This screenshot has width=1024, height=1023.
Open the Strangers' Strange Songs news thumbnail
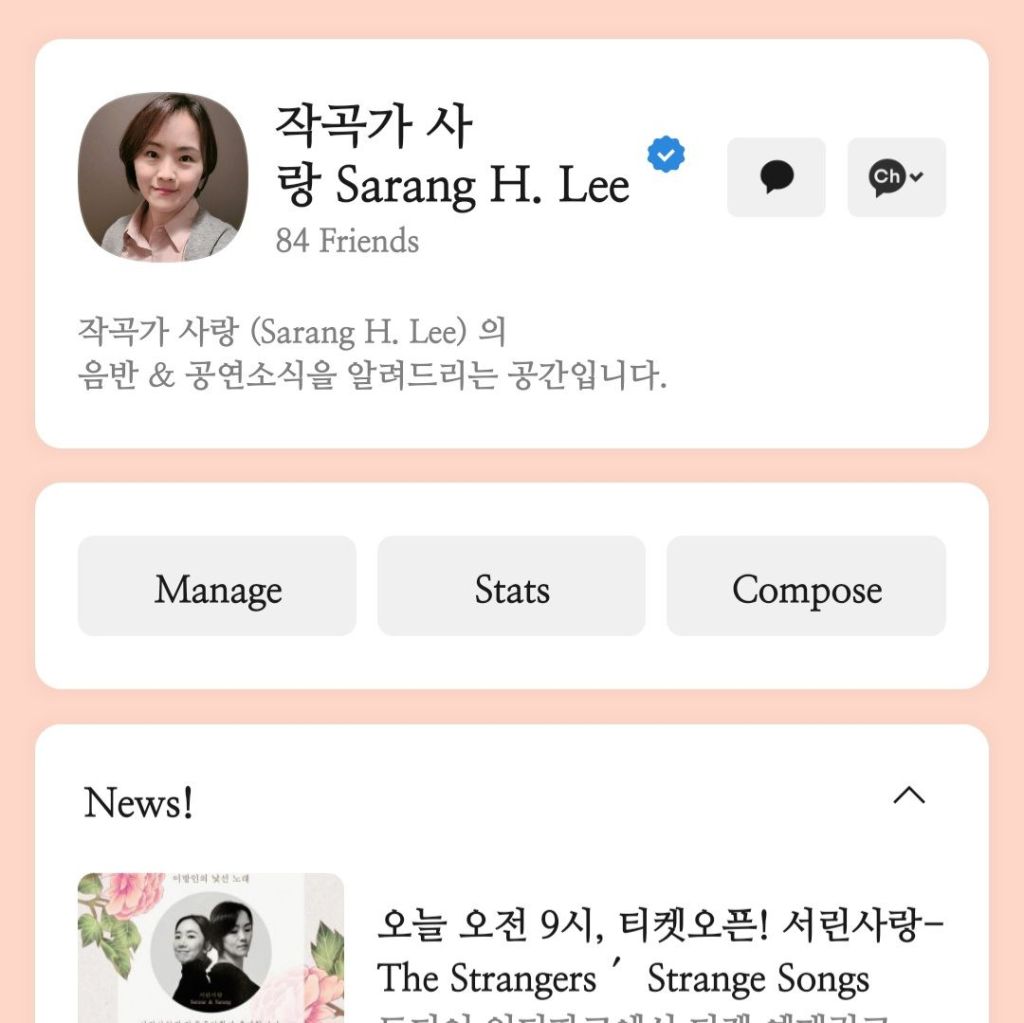tap(211, 946)
